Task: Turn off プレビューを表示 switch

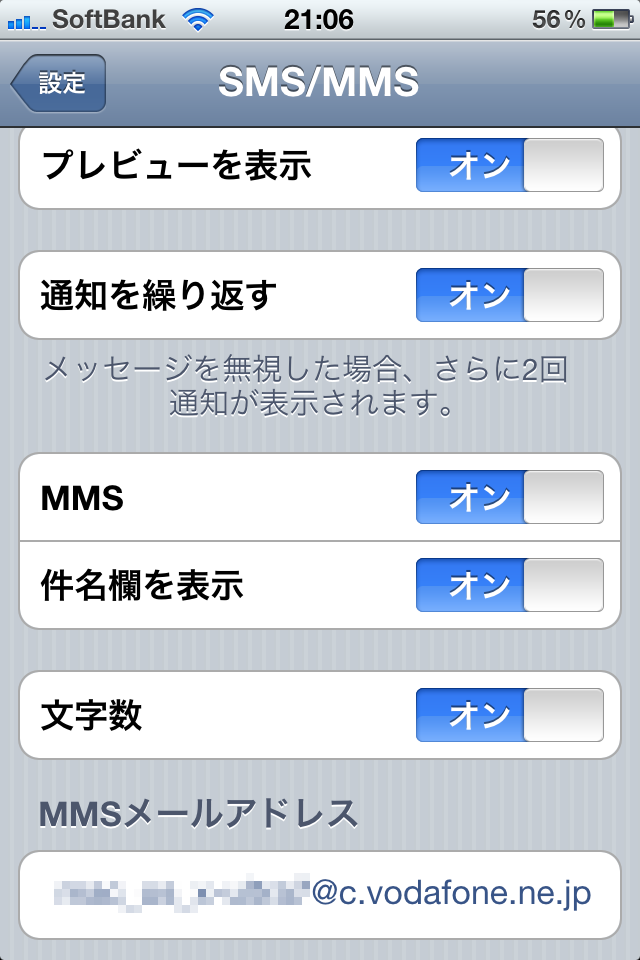Action: coord(509,165)
